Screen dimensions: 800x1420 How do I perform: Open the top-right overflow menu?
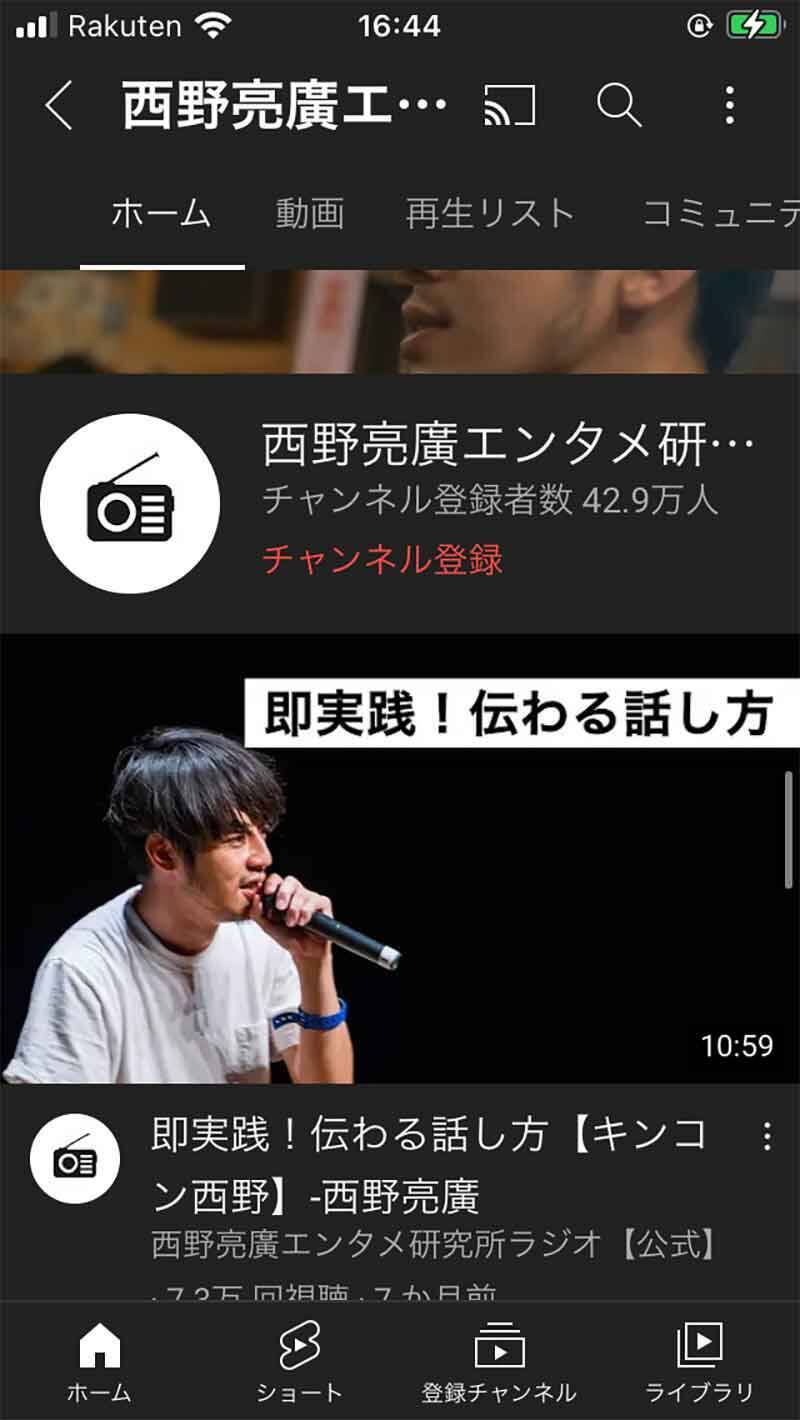tap(730, 105)
